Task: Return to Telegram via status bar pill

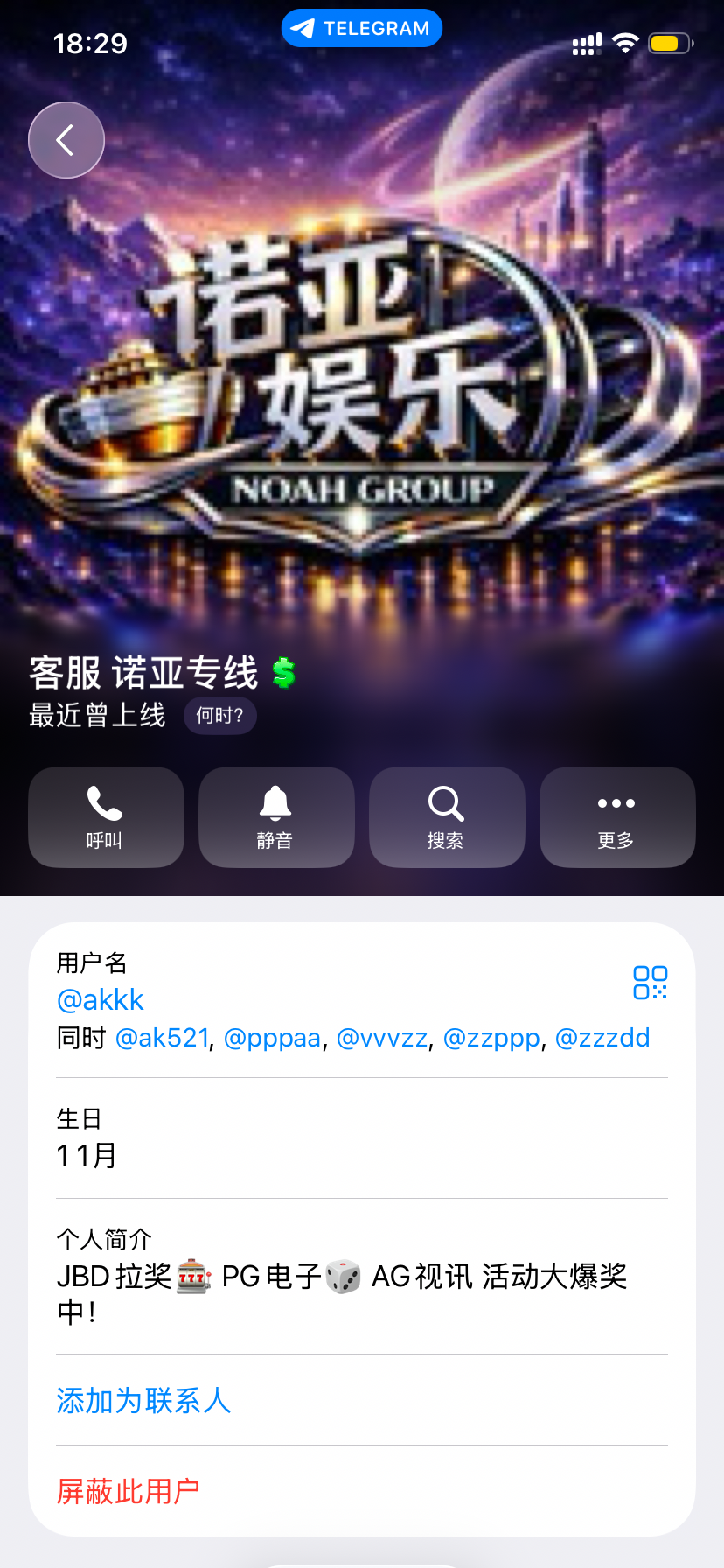Action: click(362, 29)
